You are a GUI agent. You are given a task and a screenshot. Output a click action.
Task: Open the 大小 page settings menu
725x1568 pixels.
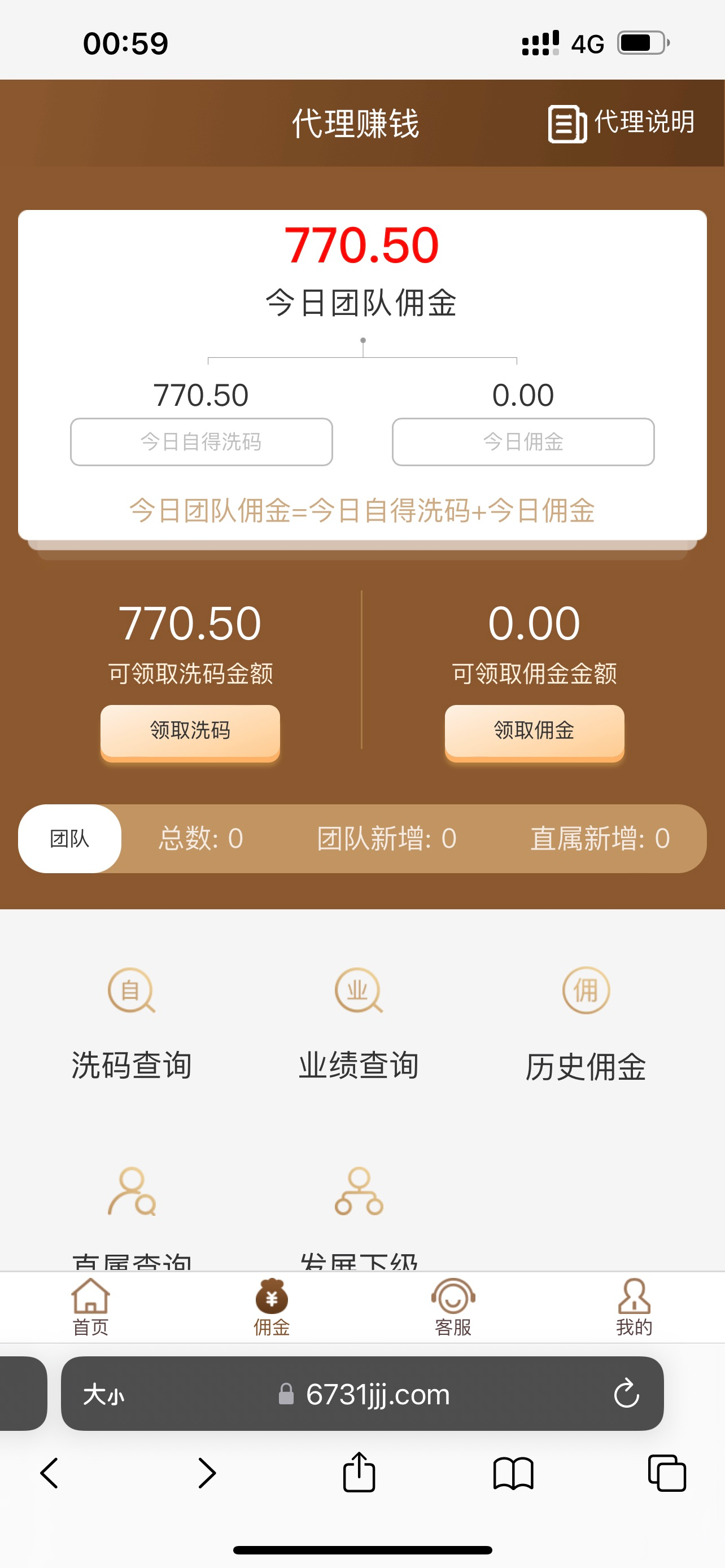103,1394
